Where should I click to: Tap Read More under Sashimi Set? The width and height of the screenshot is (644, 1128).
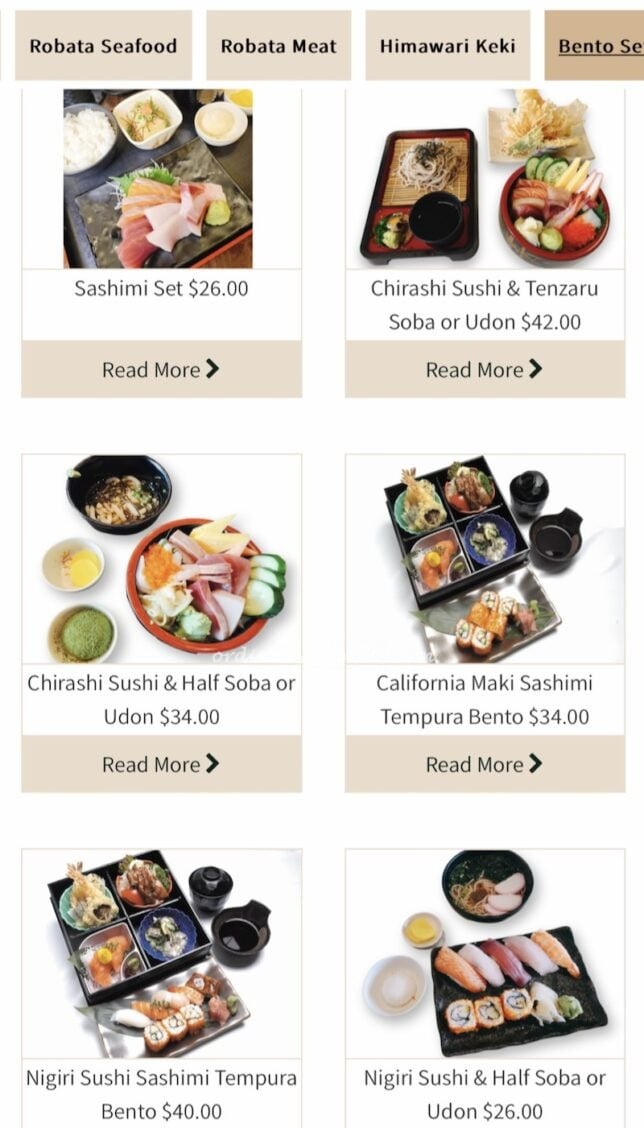pyautogui.click(x=161, y=369)
